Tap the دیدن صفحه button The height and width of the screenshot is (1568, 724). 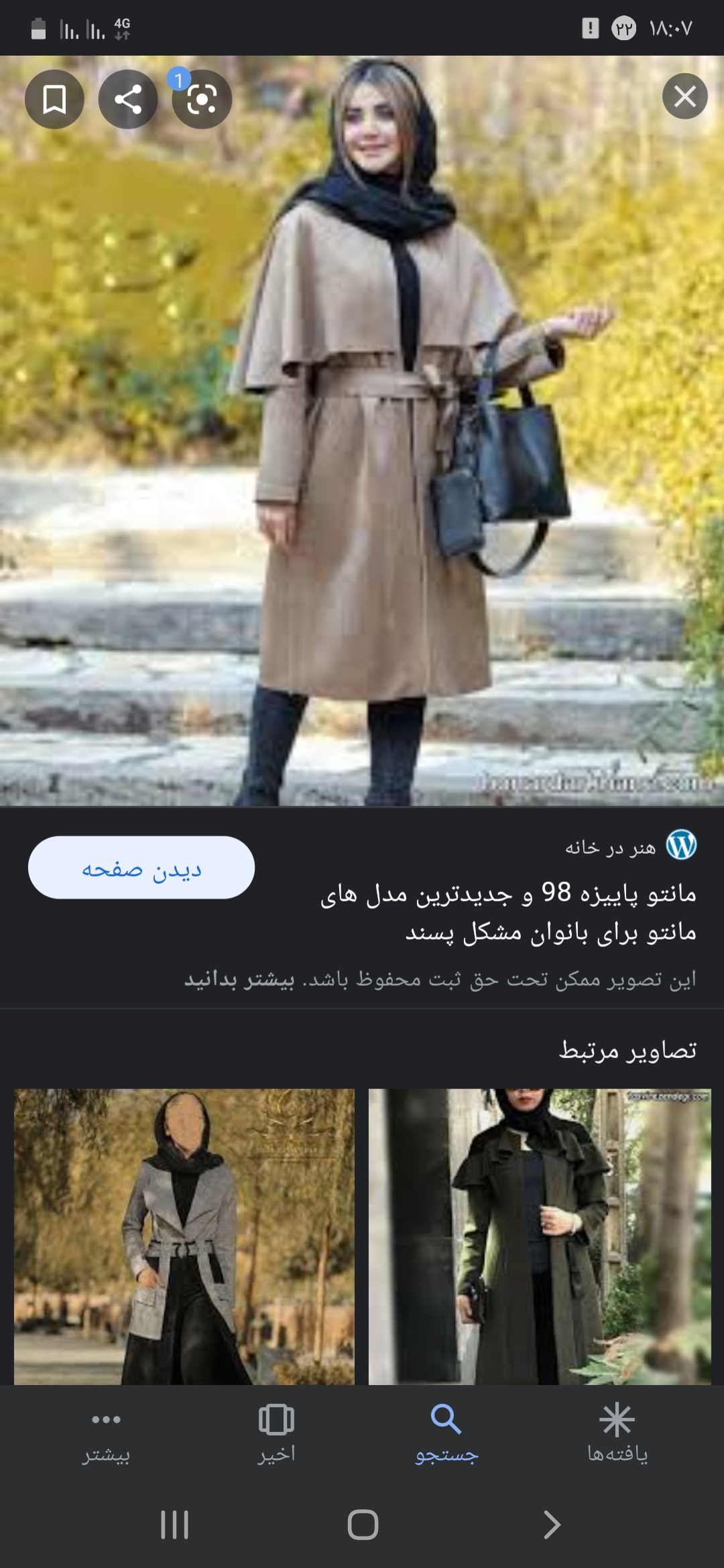click(x=141, y=868)
